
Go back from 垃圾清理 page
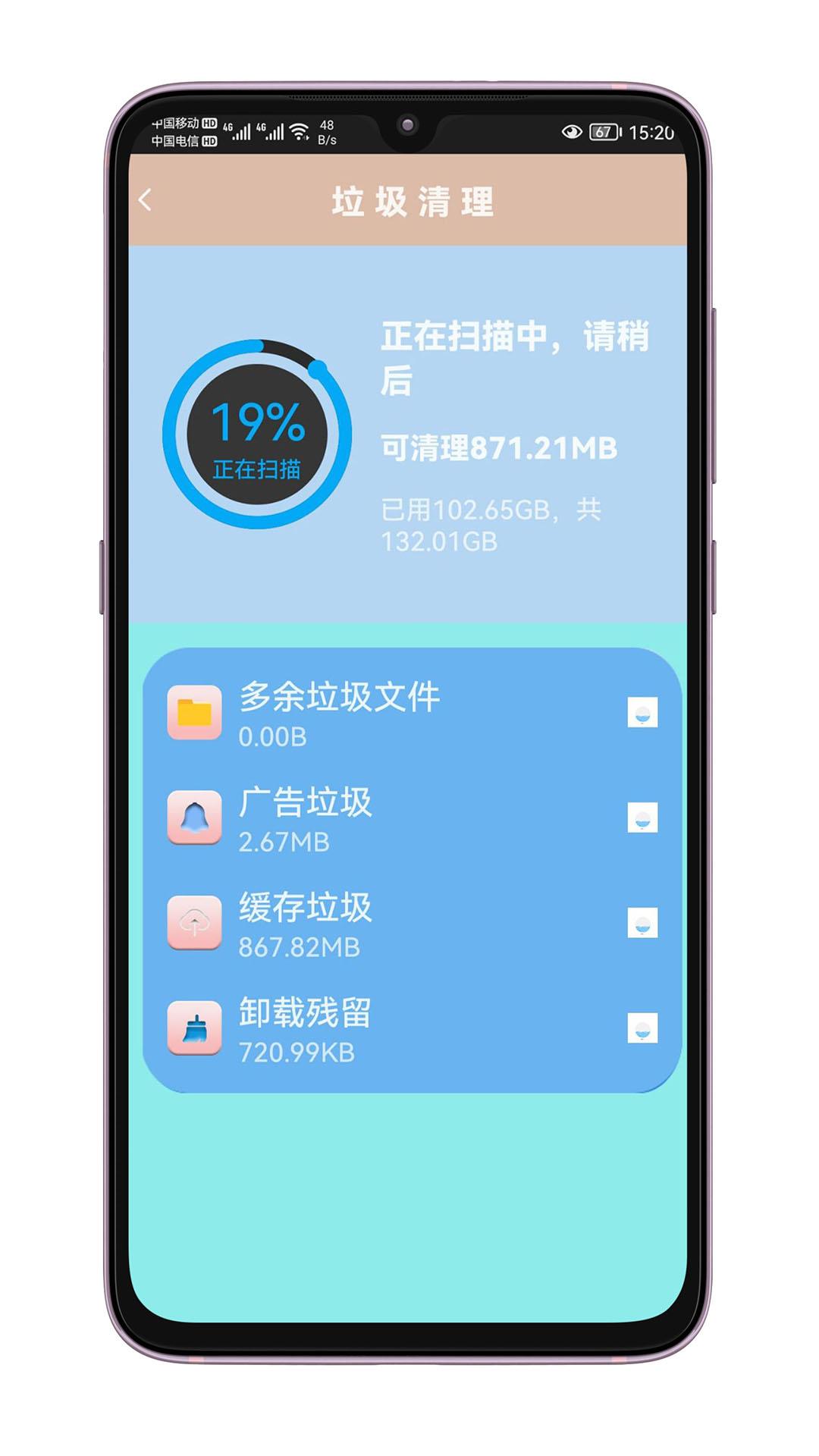(146, 200)
